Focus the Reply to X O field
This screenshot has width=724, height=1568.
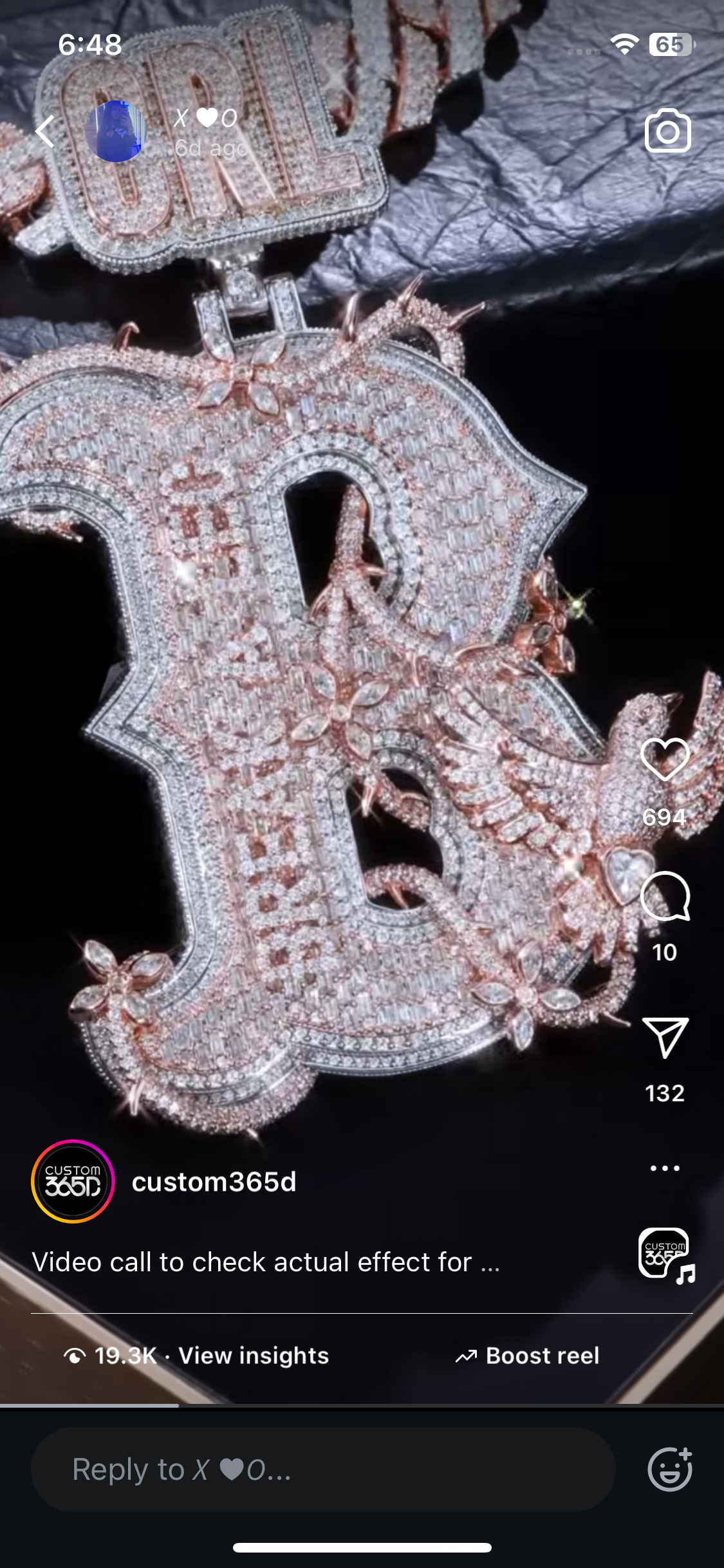(x=323, y=1470)
